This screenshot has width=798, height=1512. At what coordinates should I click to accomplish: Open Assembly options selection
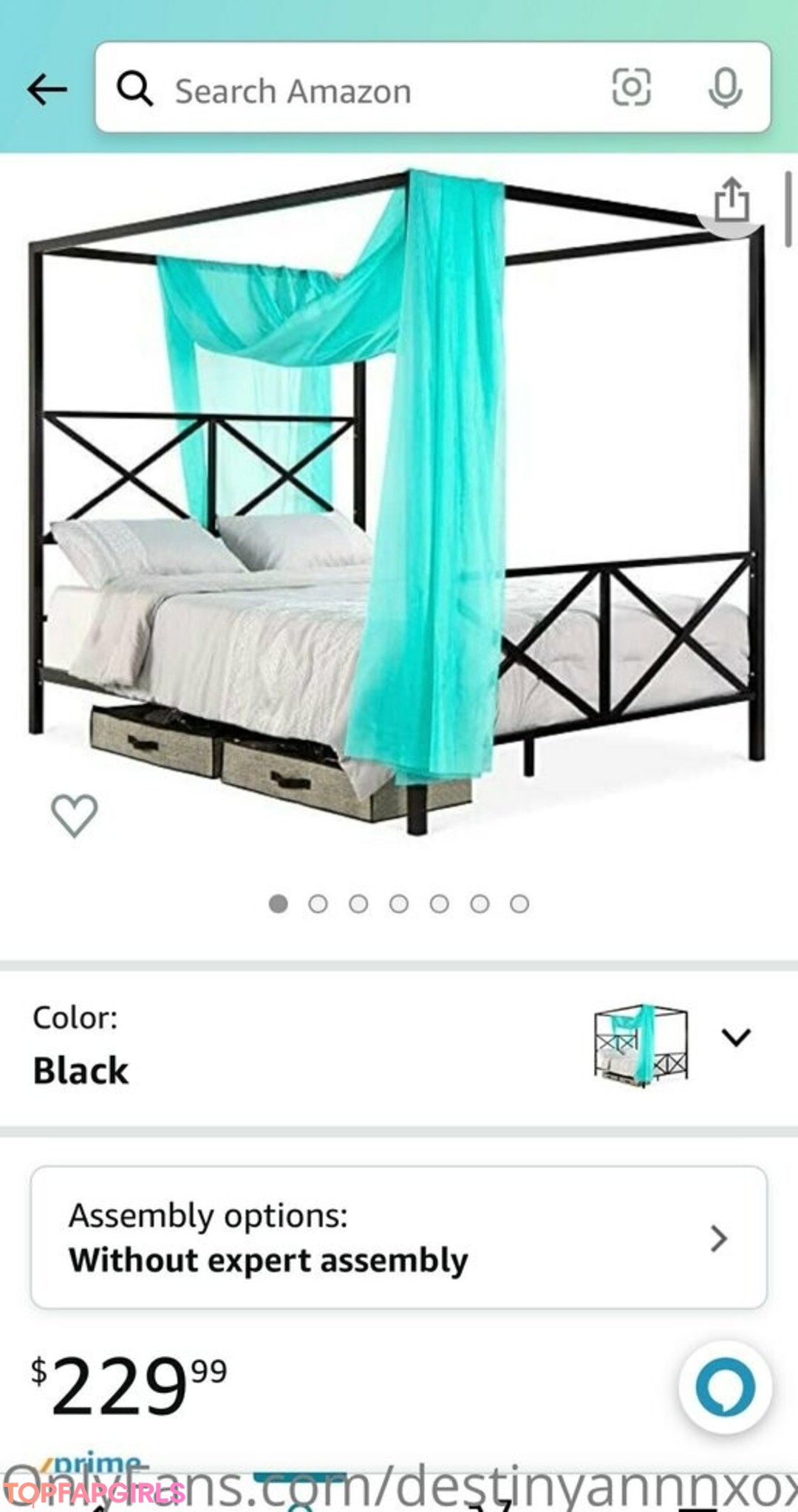tap(398, 1237)
